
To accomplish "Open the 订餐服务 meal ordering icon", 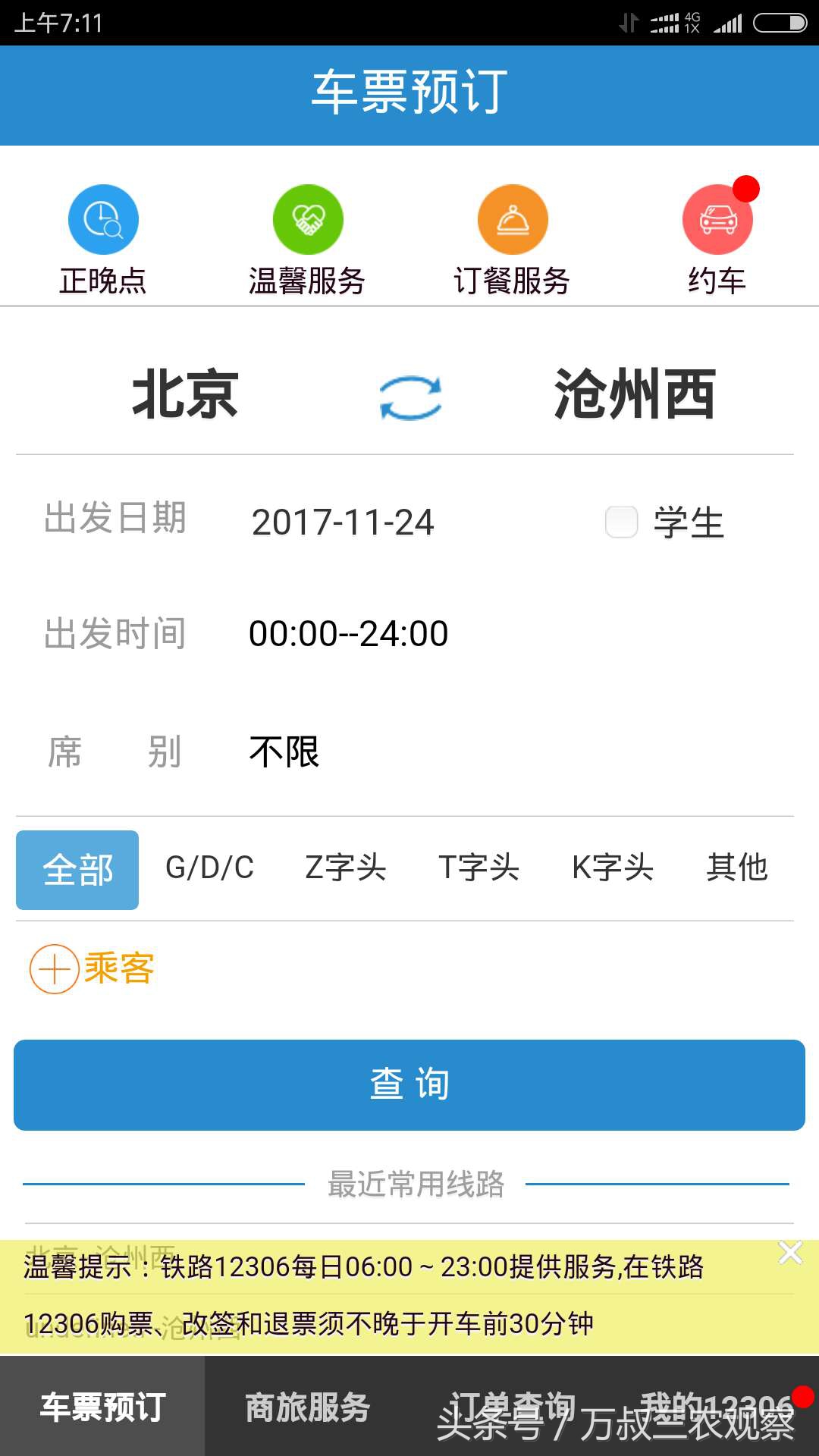I will 512,218.
